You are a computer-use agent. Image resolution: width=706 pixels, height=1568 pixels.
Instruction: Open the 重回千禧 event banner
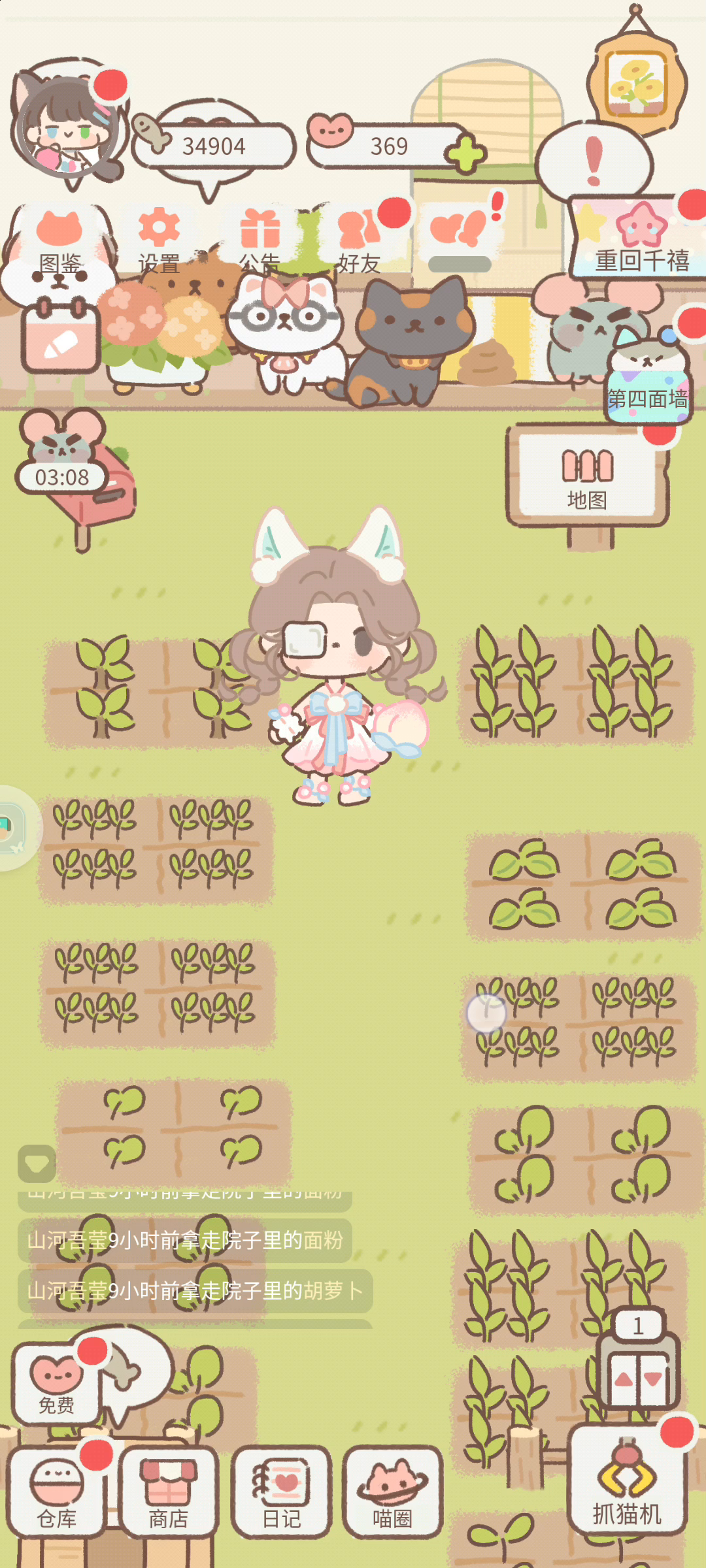[x=637, y=238]
